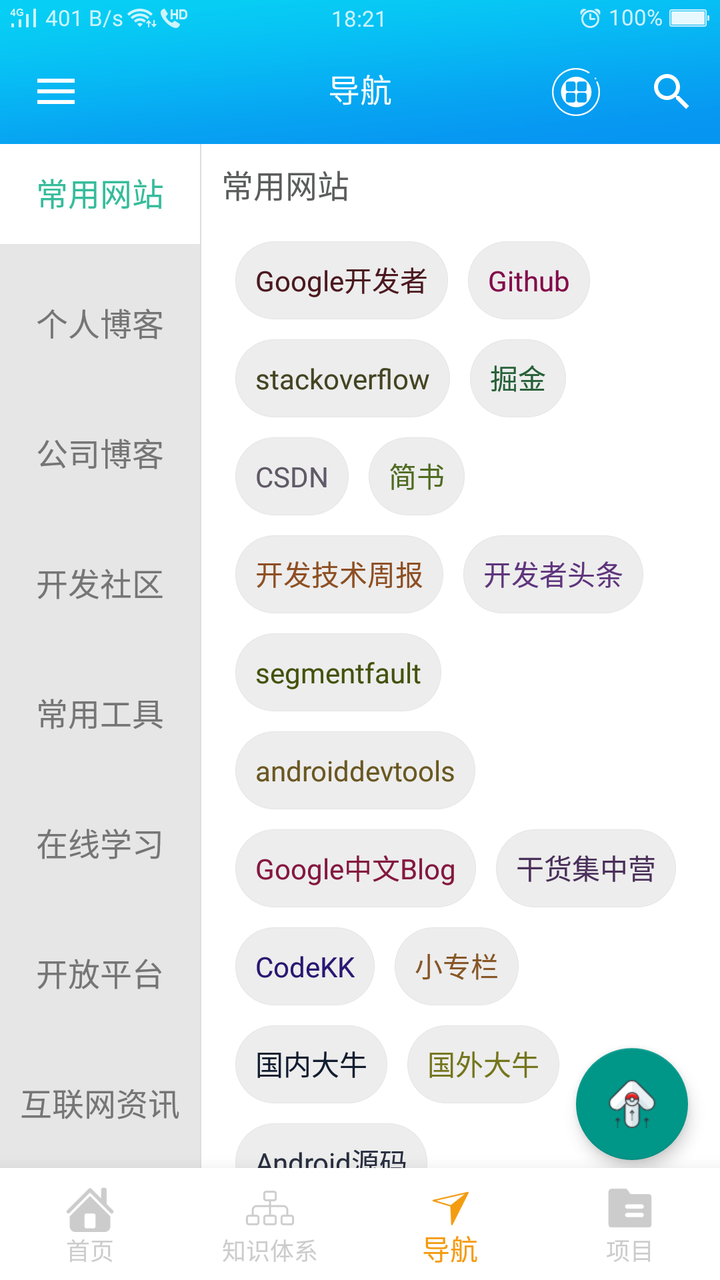Viewport: 720px width, 1280px height.
Task: Open search with the magnifier icon
Action: (x=671, y=91)
